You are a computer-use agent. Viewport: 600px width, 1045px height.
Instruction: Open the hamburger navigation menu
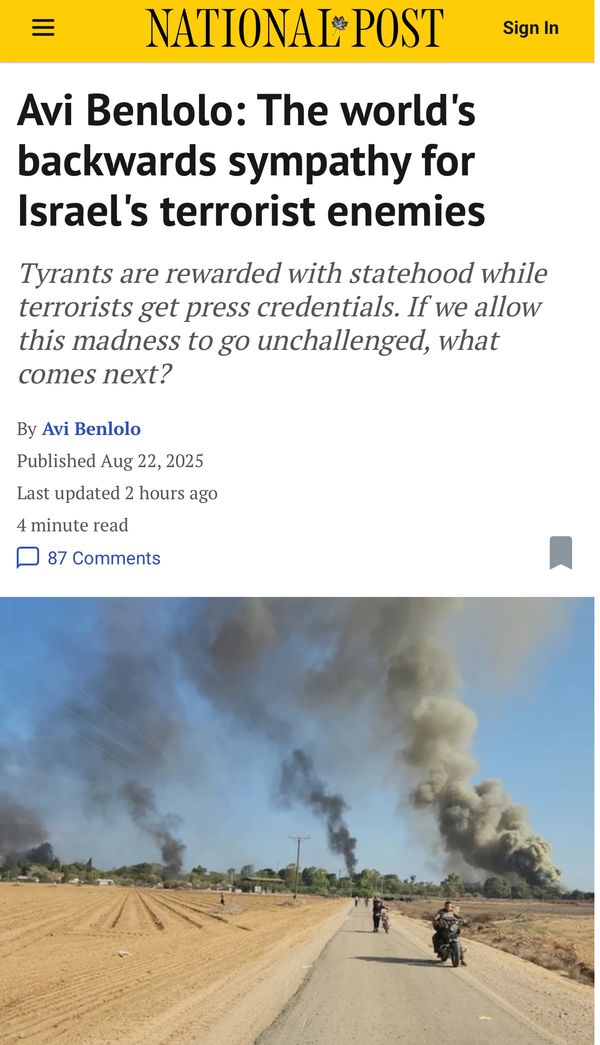point(43,28)
